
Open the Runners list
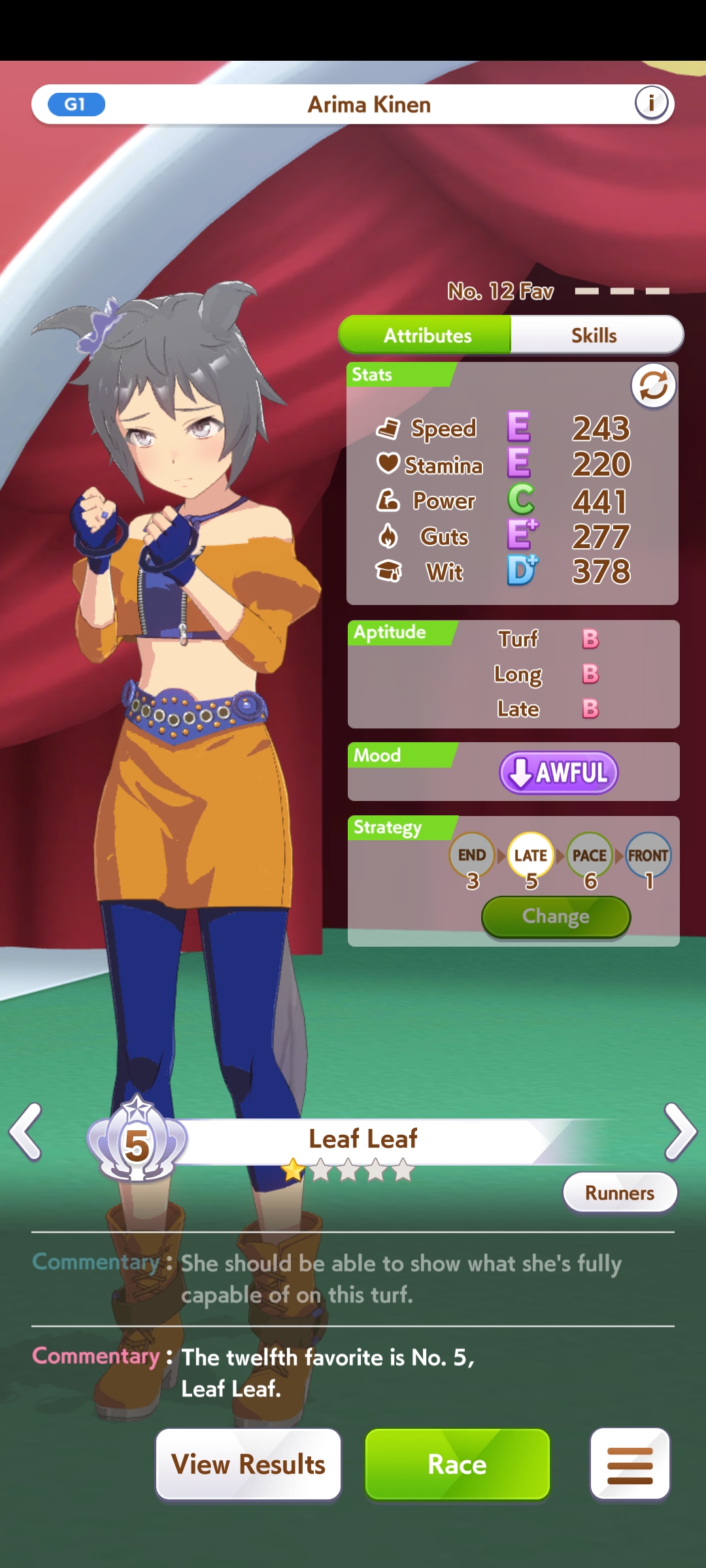[x=620, y=1192]
